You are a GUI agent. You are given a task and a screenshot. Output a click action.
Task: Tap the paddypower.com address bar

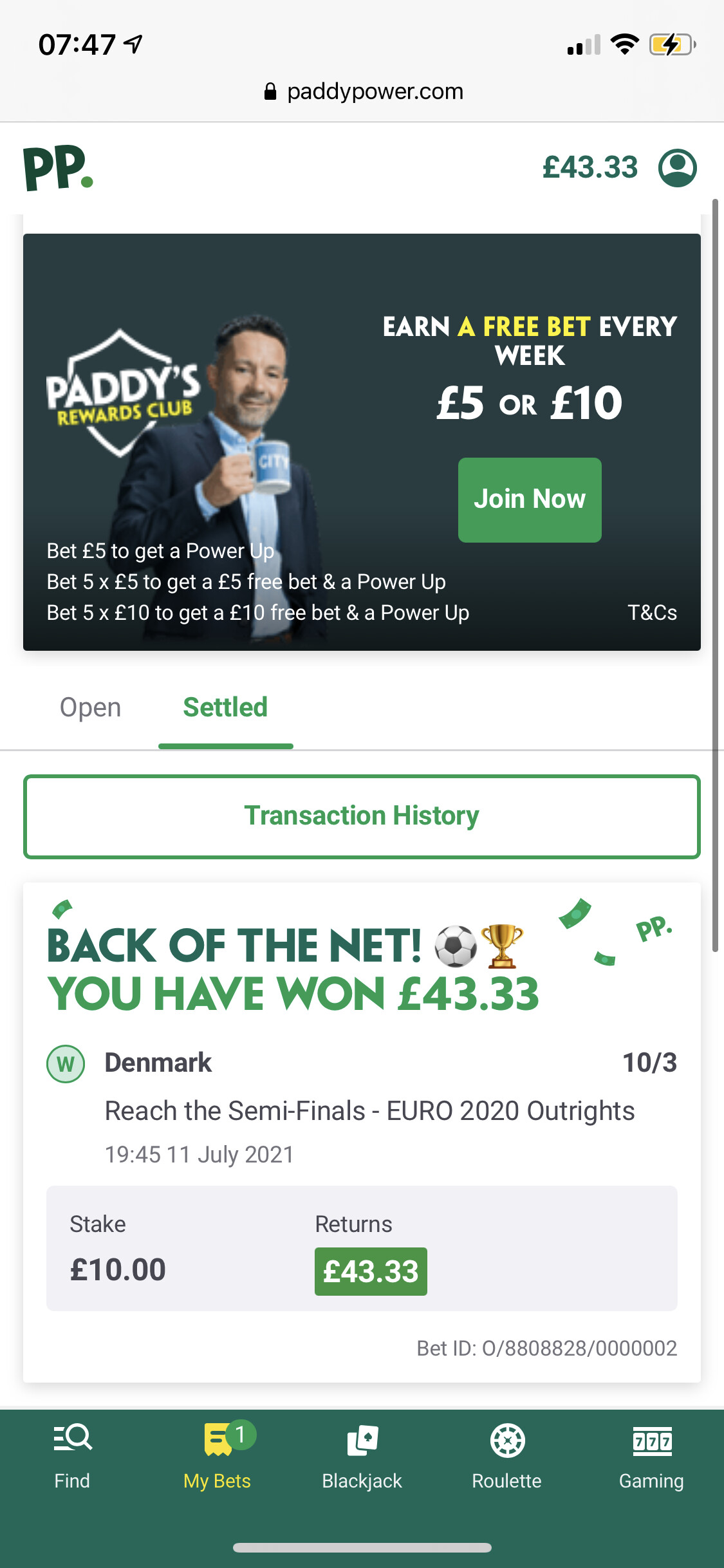[x=364, y=91]
